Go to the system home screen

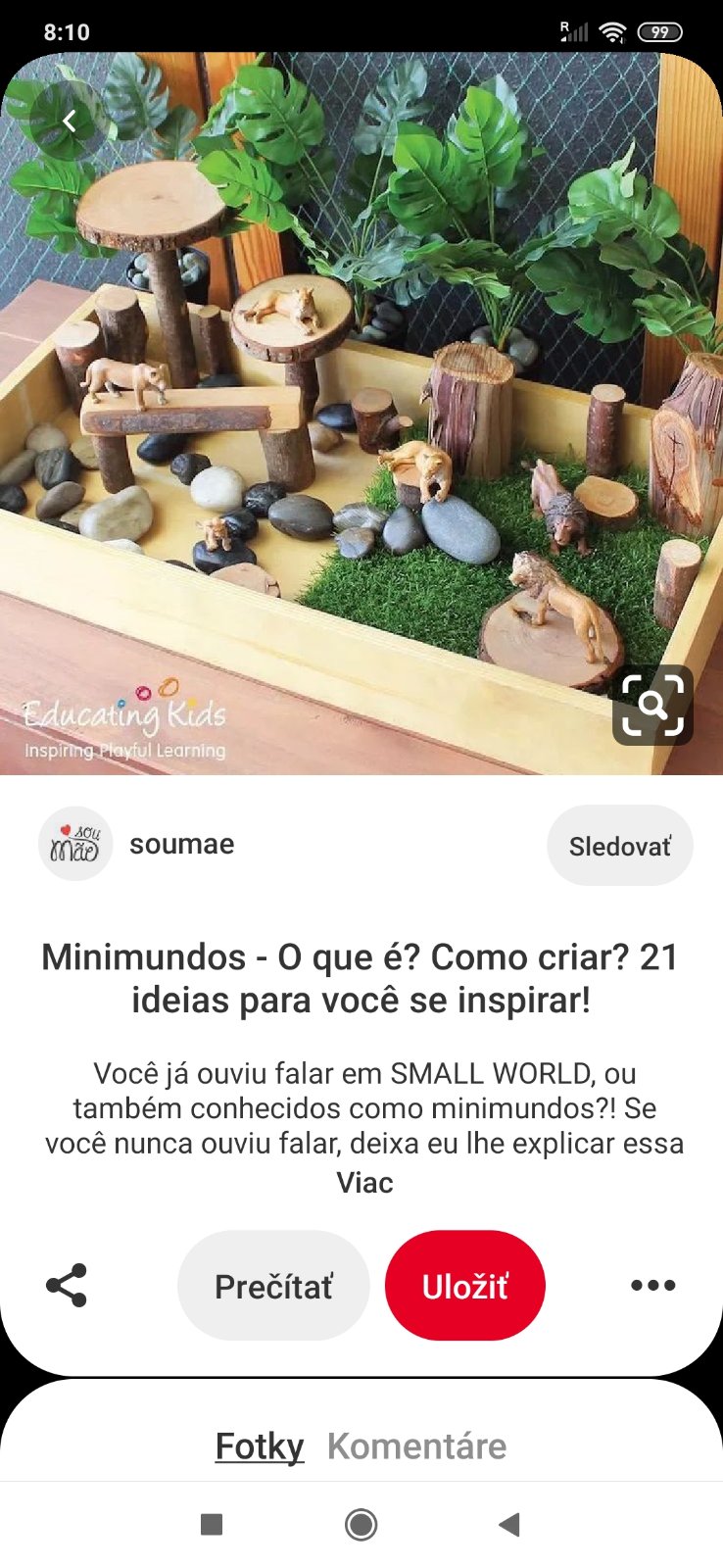coord(361,1524)
